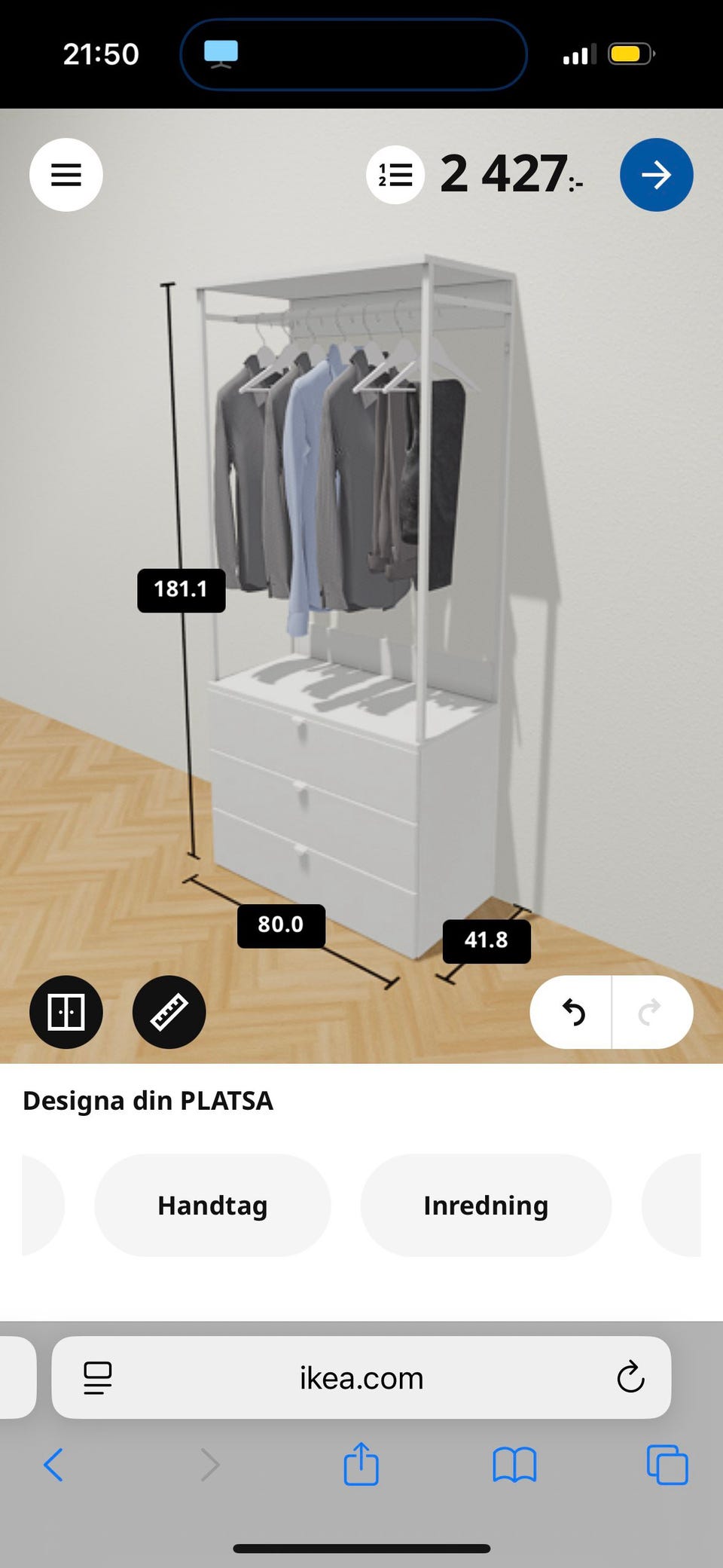Screen dimensions: 723x1568
Task: Open the Handtag options
Action: [x=212, y=1205]
